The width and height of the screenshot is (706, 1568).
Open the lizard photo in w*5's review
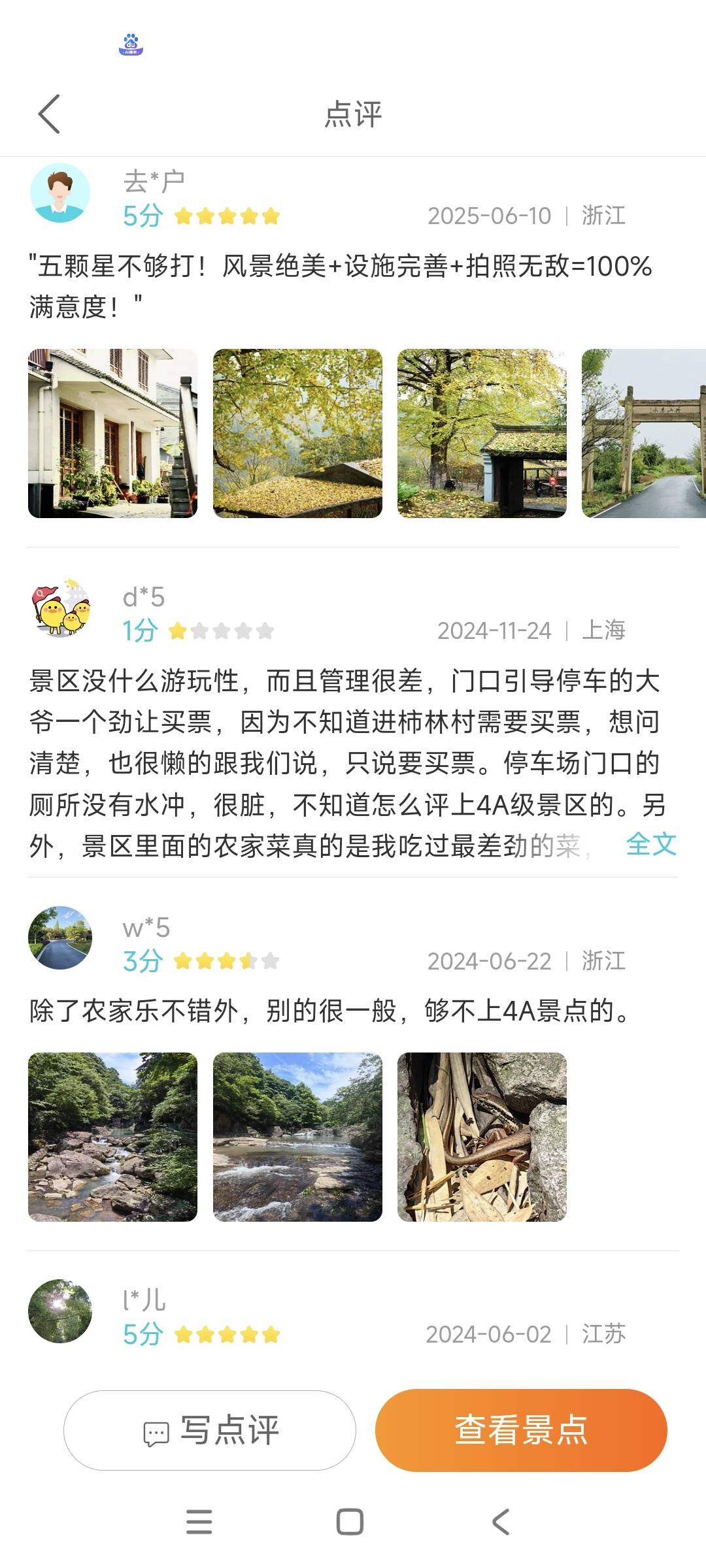click(482, 1137)
